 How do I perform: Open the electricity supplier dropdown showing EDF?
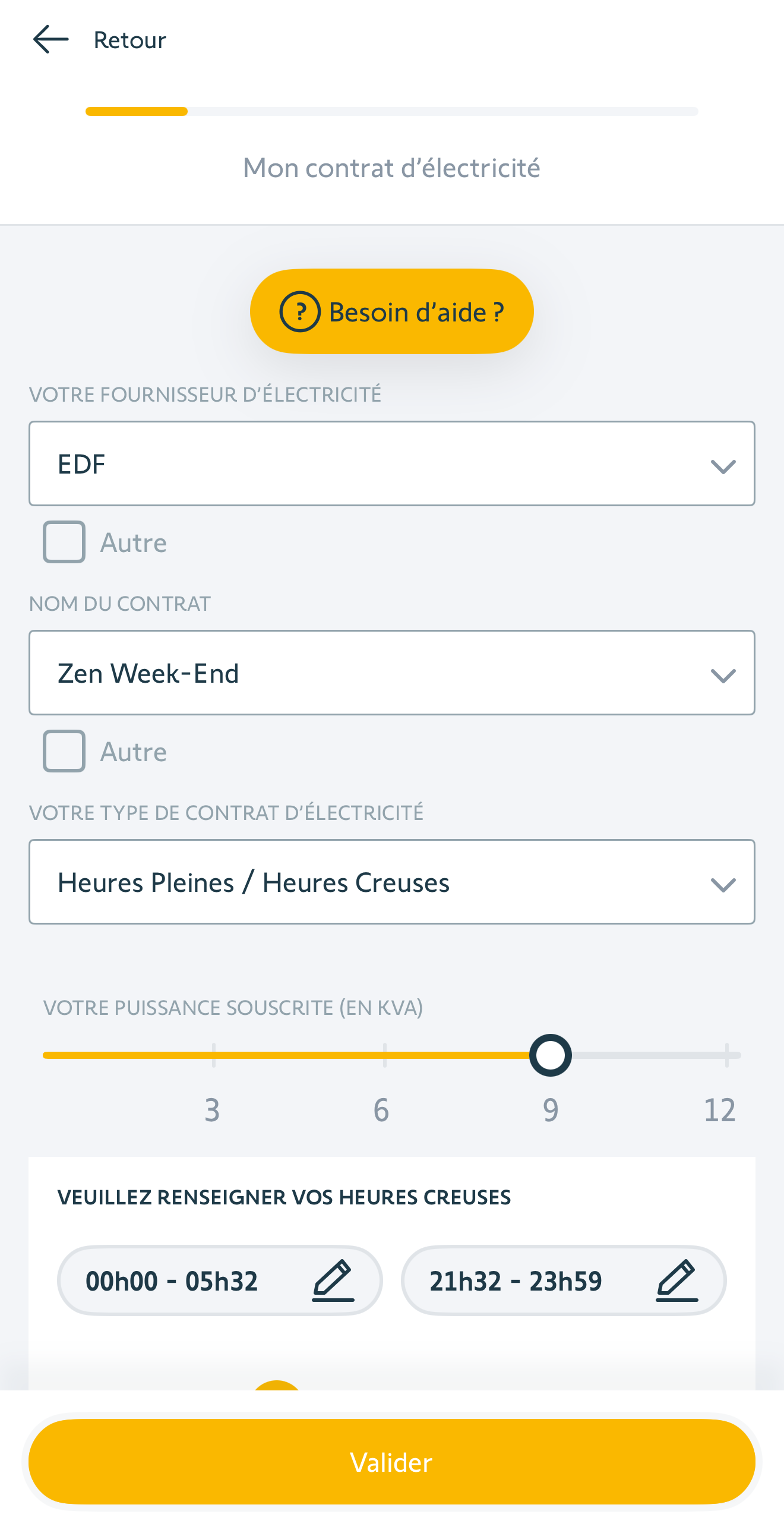(391, 463)
